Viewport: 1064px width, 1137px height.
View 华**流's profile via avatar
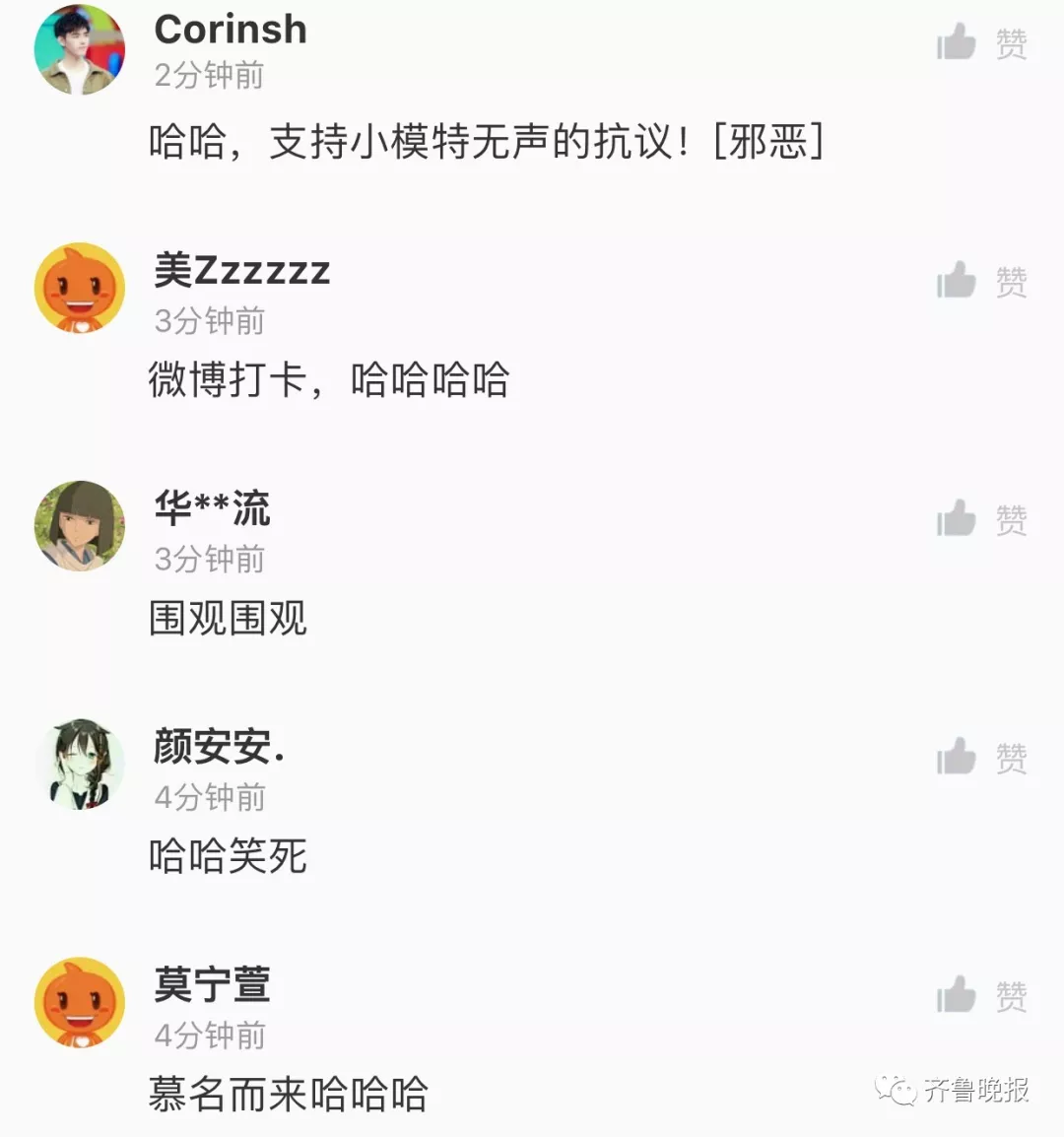(80, 526)
